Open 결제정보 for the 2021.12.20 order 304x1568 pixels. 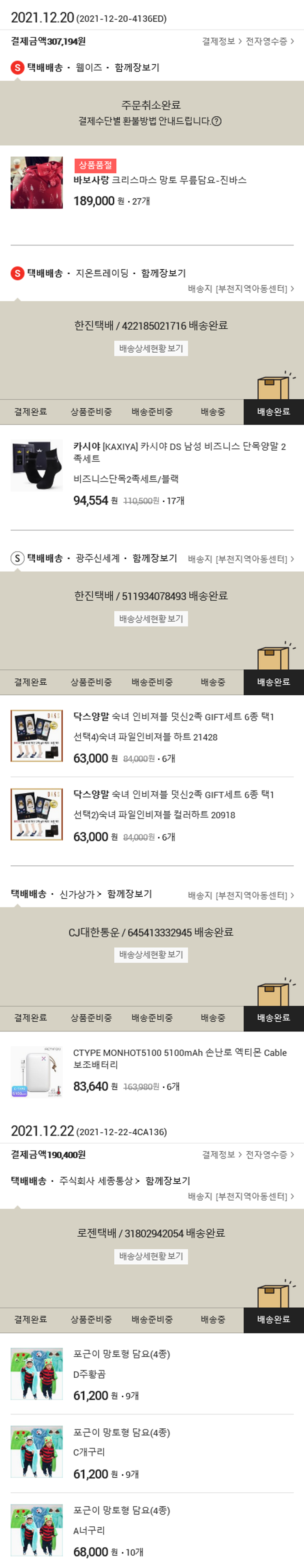pyautogui.click(x=221, y=41)
